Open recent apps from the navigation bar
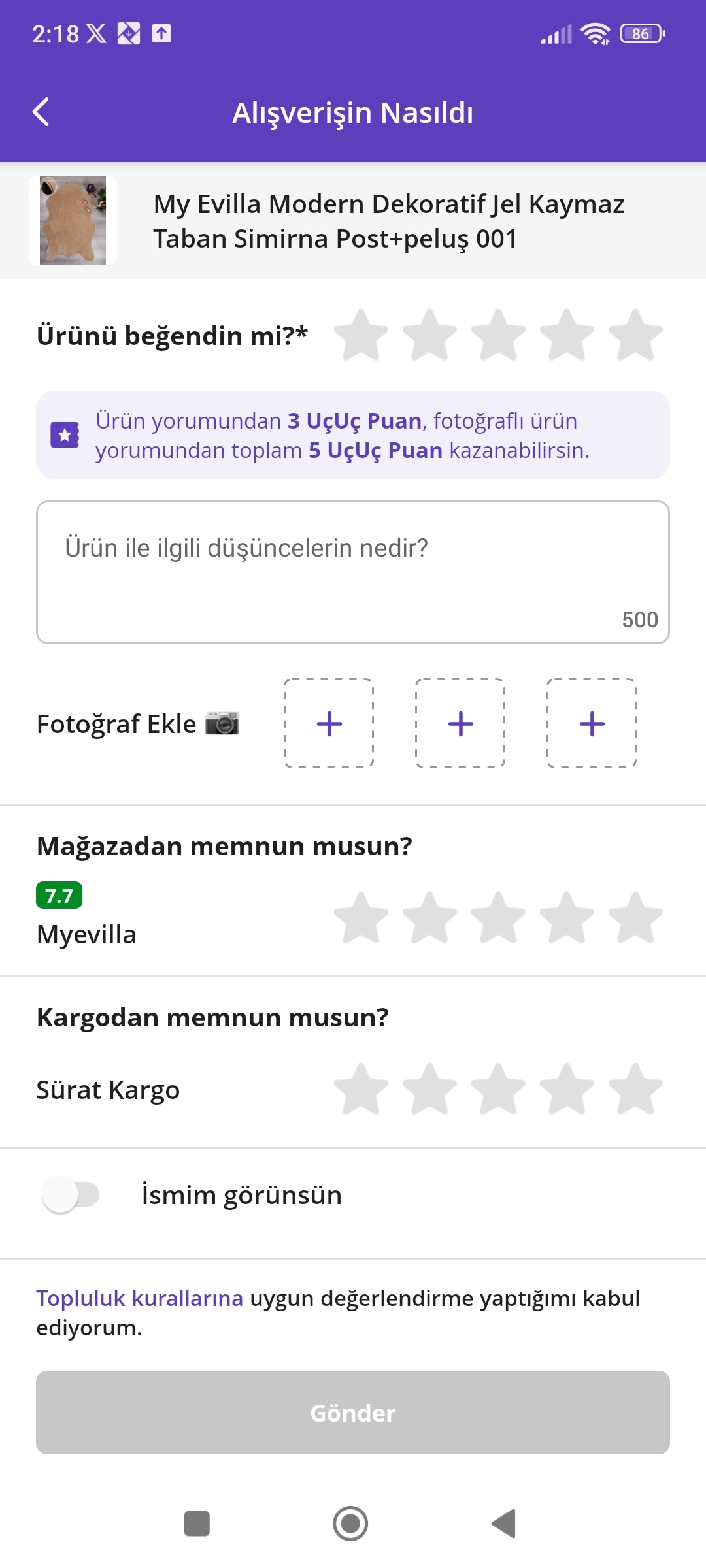706x1568 pixels. (197, 1524)
